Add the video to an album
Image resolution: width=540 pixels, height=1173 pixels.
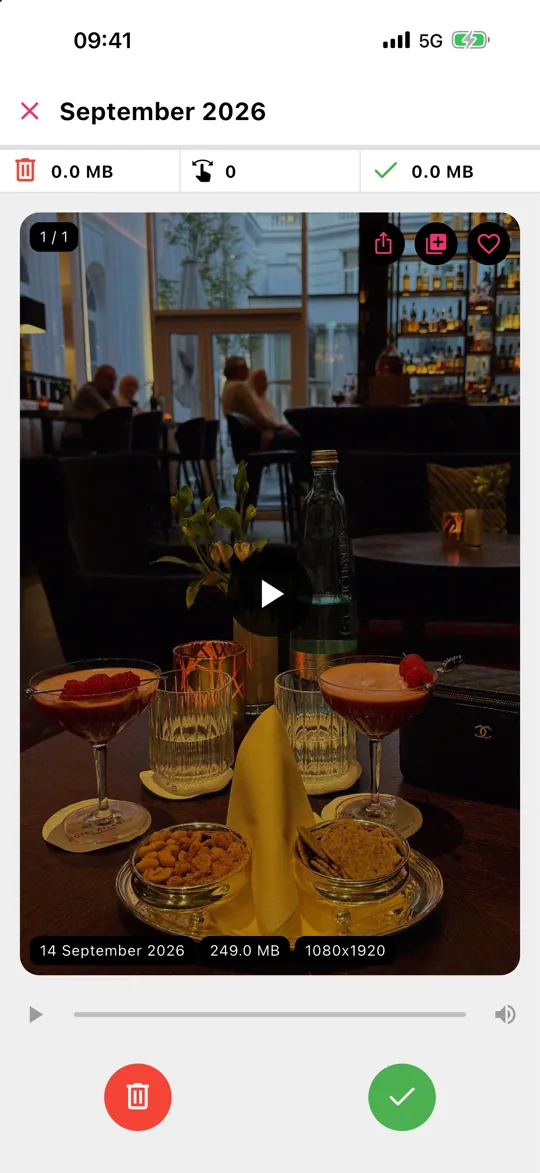point(436,243)
